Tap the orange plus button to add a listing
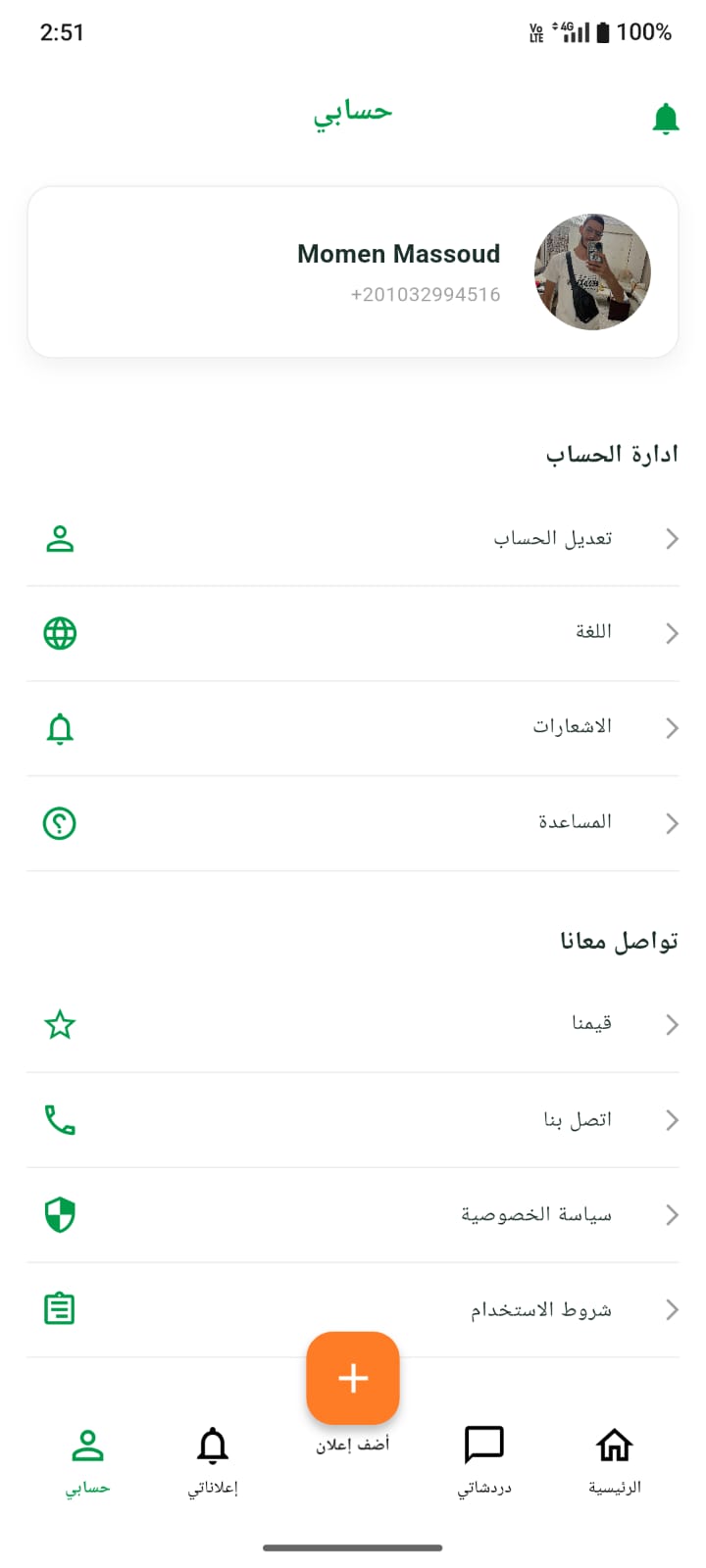 coord(353,1378)
